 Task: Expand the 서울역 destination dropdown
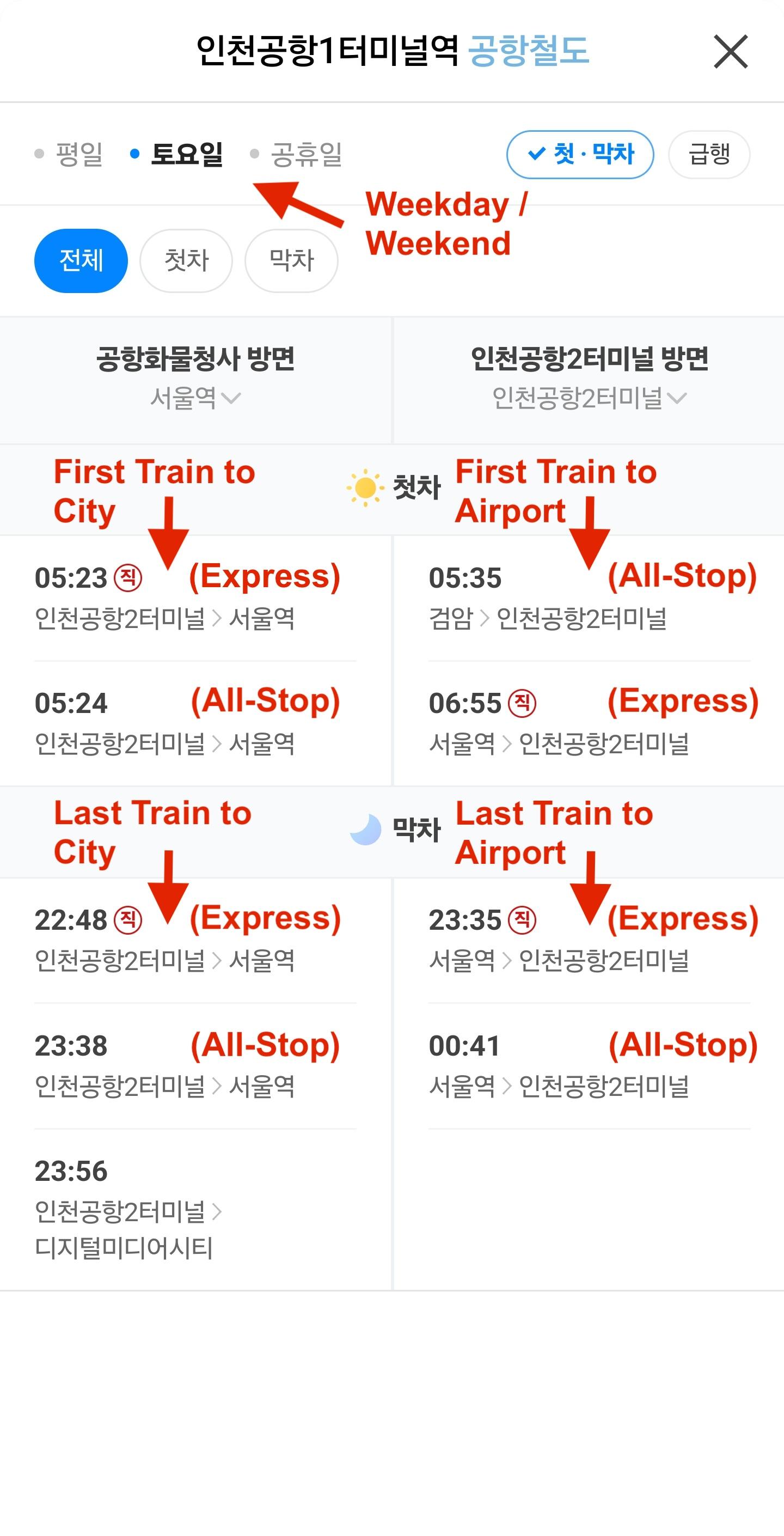(x=195, y=398)
